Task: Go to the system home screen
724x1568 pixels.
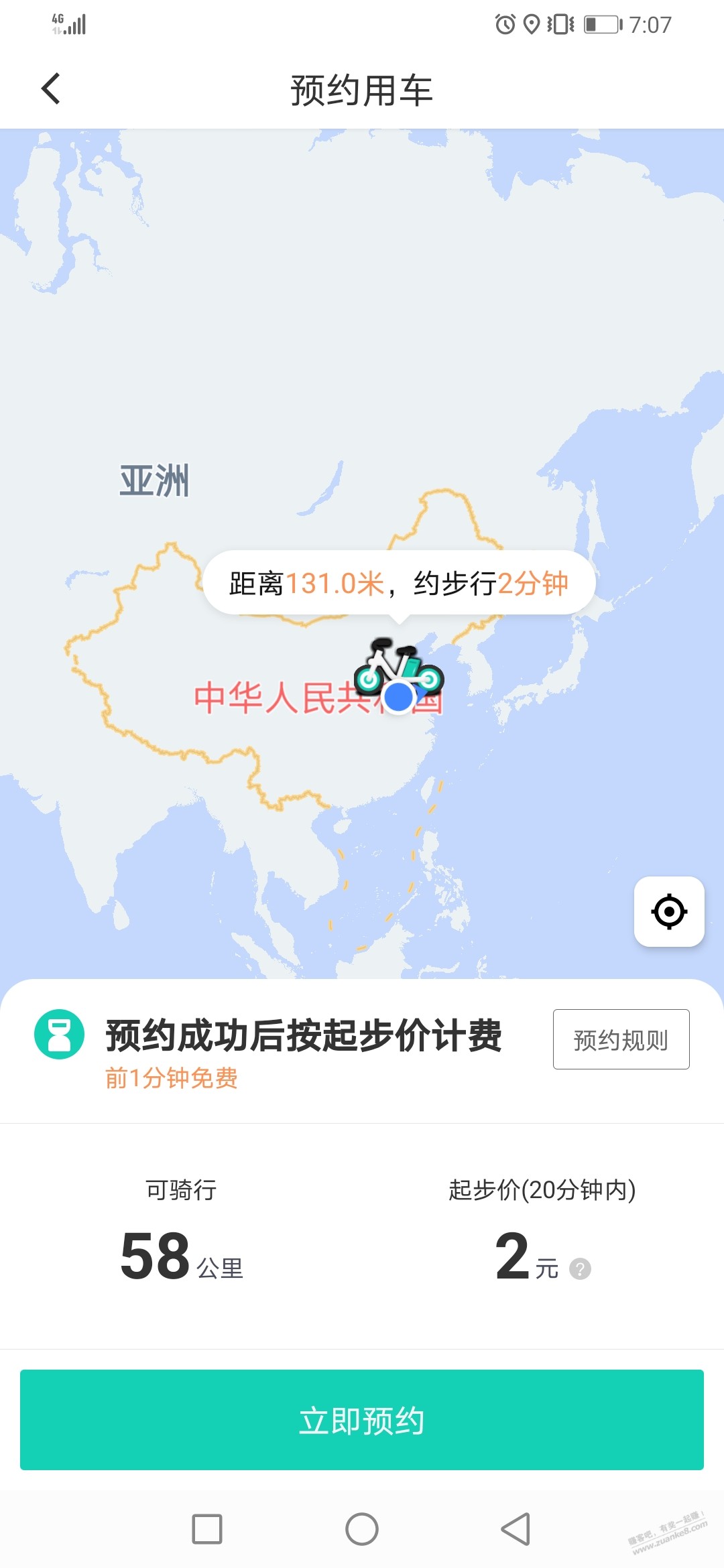Action: coord(362,1529)
